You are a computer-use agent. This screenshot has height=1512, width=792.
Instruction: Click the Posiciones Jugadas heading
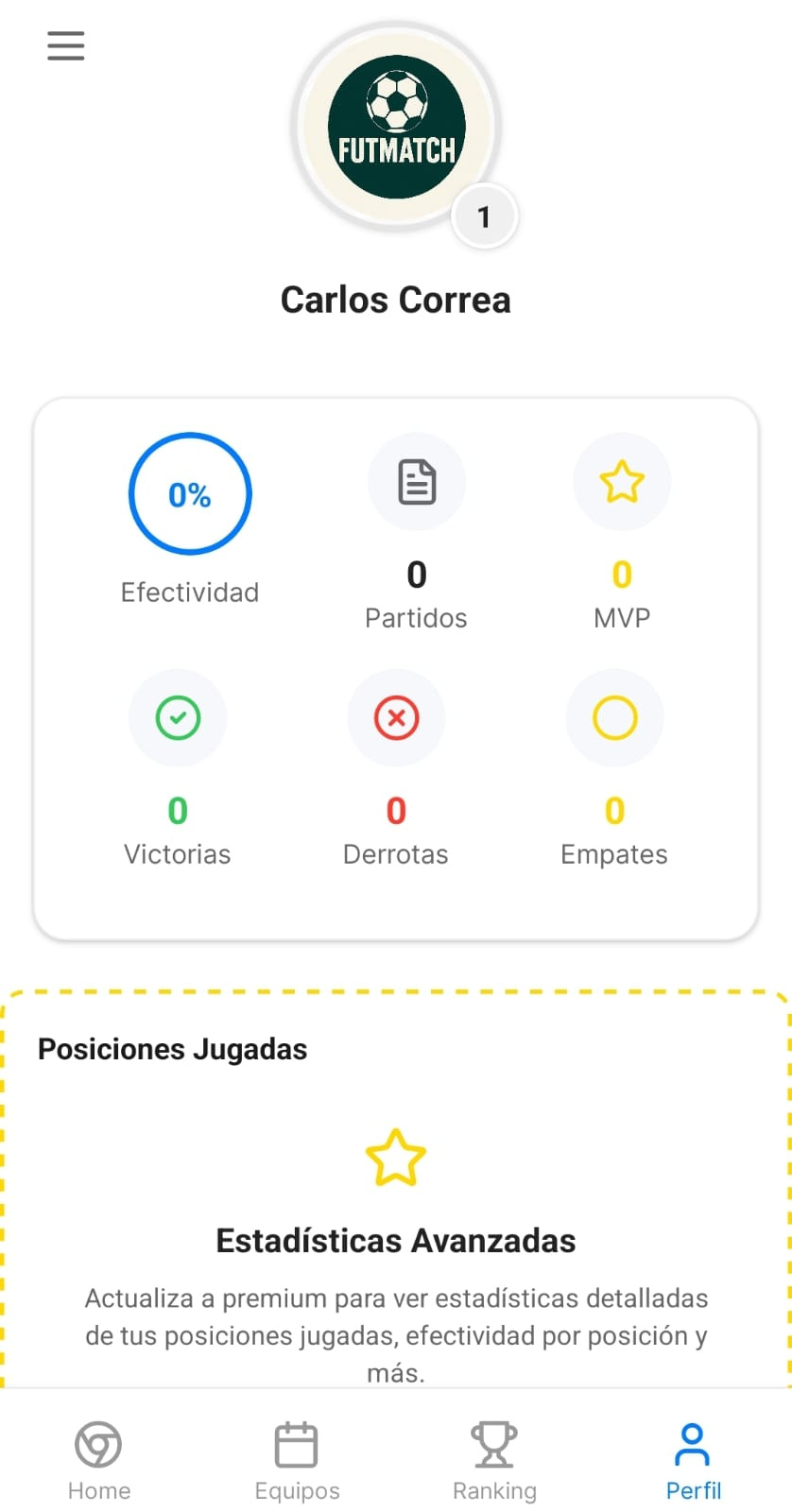(x=172, y=1049)
